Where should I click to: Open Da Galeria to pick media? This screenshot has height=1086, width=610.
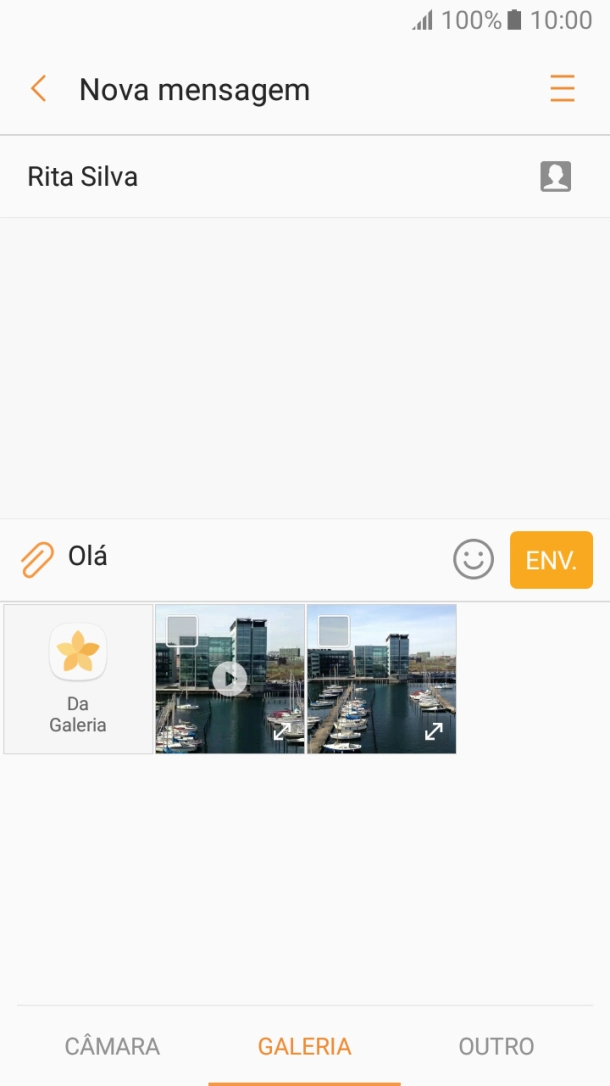pos(78,678)
